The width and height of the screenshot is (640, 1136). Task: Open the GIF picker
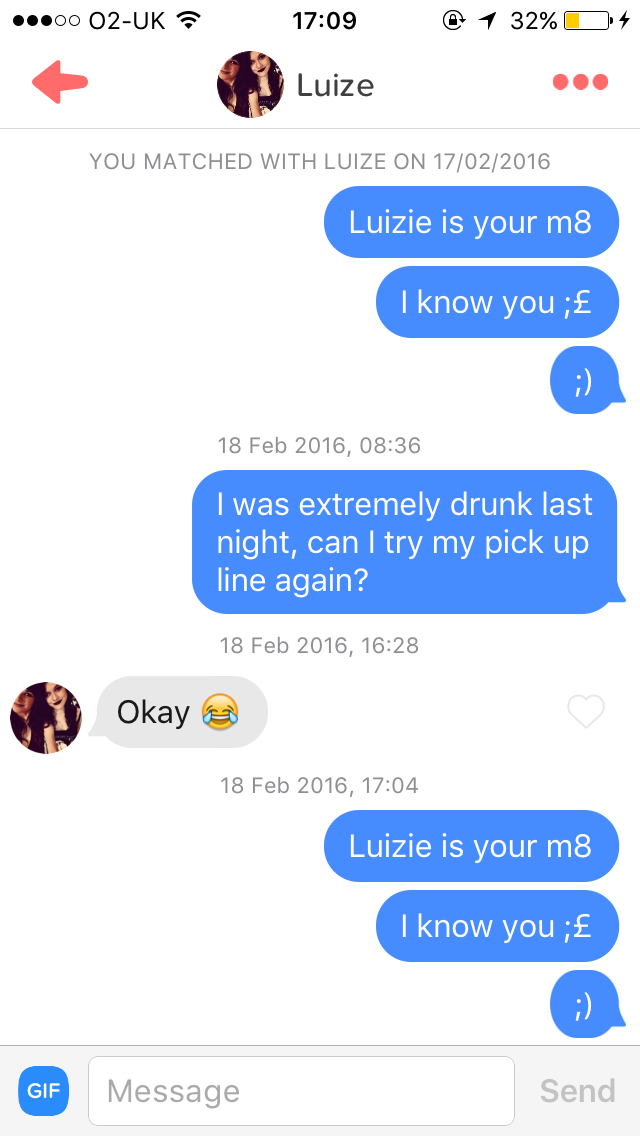click(x=44, y=1091)
